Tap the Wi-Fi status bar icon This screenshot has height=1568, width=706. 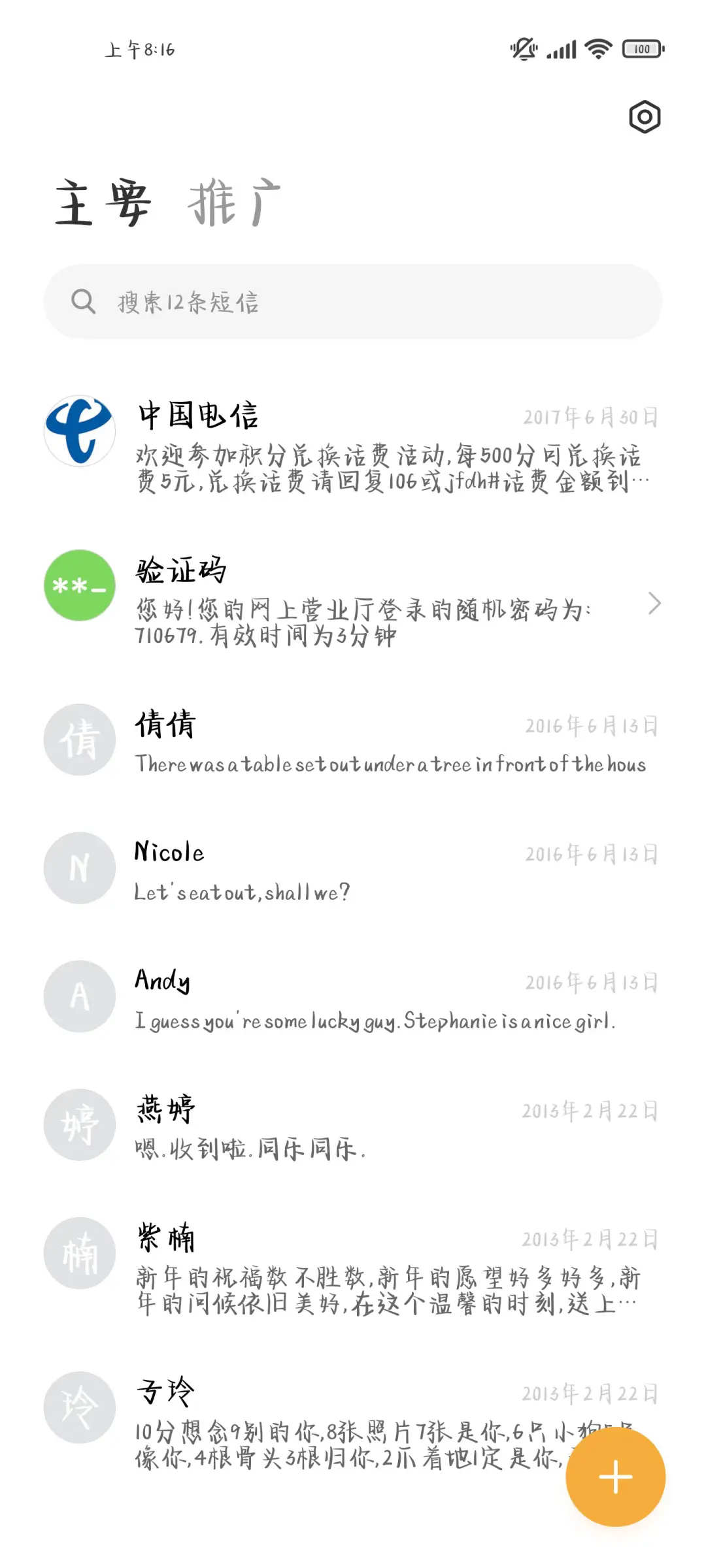click(597, 48)
